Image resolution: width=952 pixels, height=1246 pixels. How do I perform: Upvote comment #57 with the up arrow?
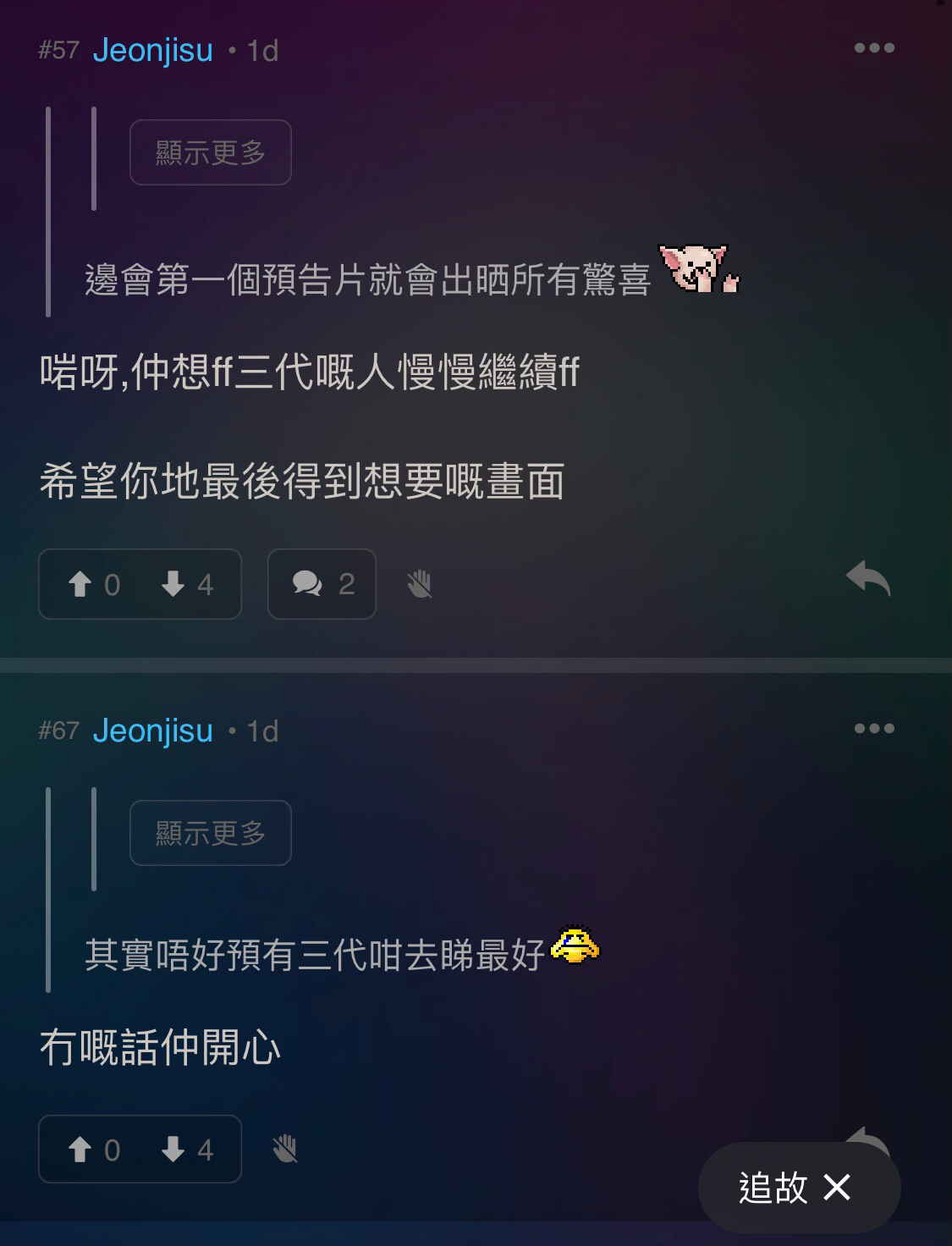(81, 584)
